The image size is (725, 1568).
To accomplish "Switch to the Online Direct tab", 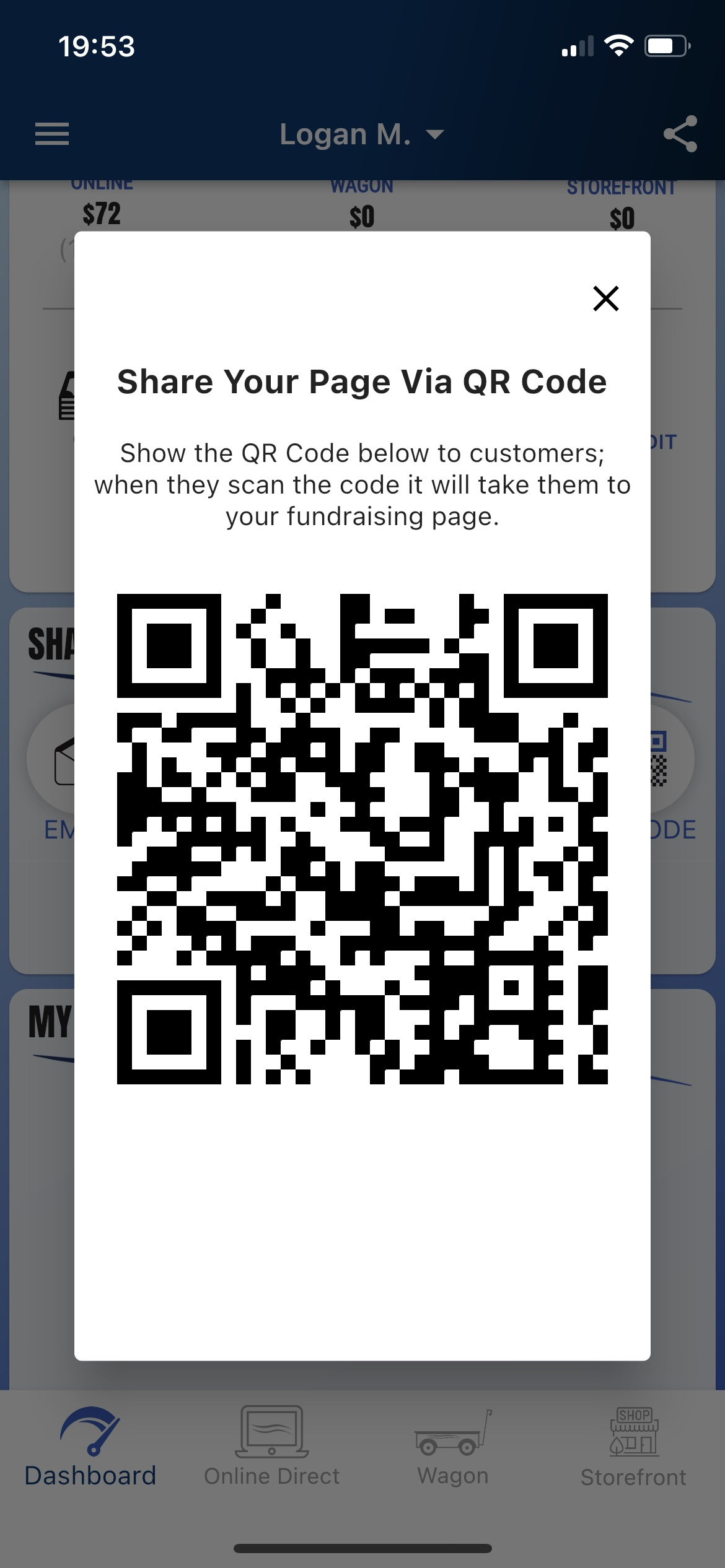I will click(x=271, y=1448).
